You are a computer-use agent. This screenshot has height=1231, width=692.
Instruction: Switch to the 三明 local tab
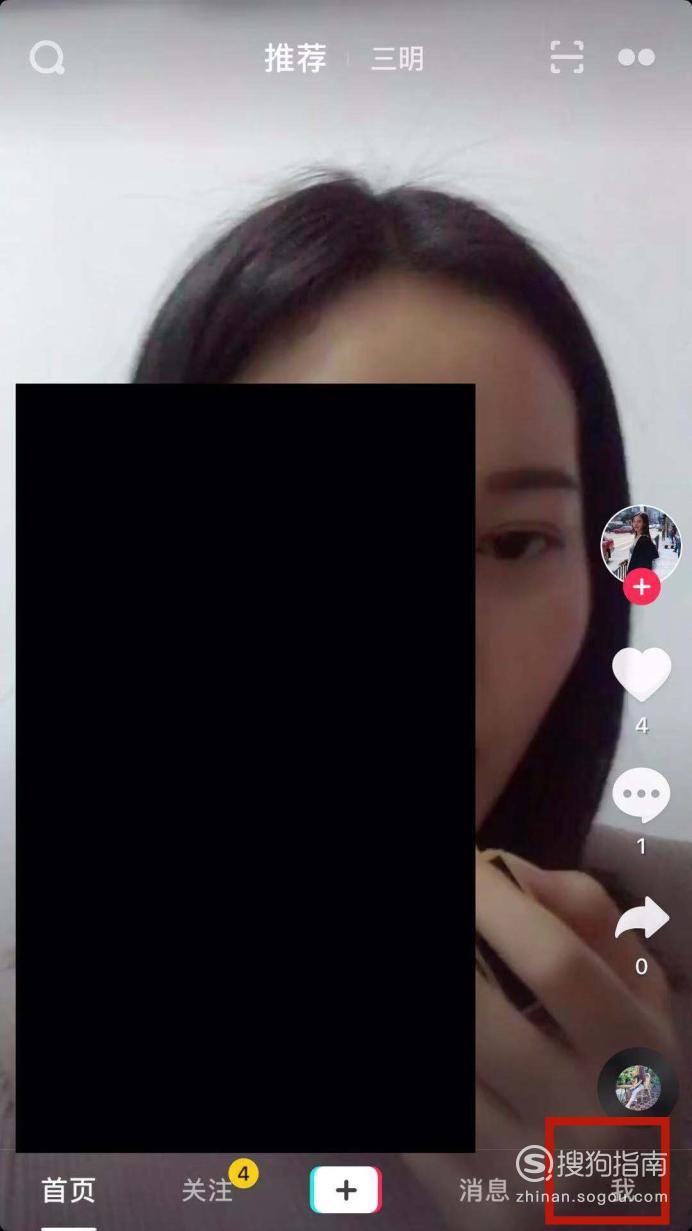(397, 59)
